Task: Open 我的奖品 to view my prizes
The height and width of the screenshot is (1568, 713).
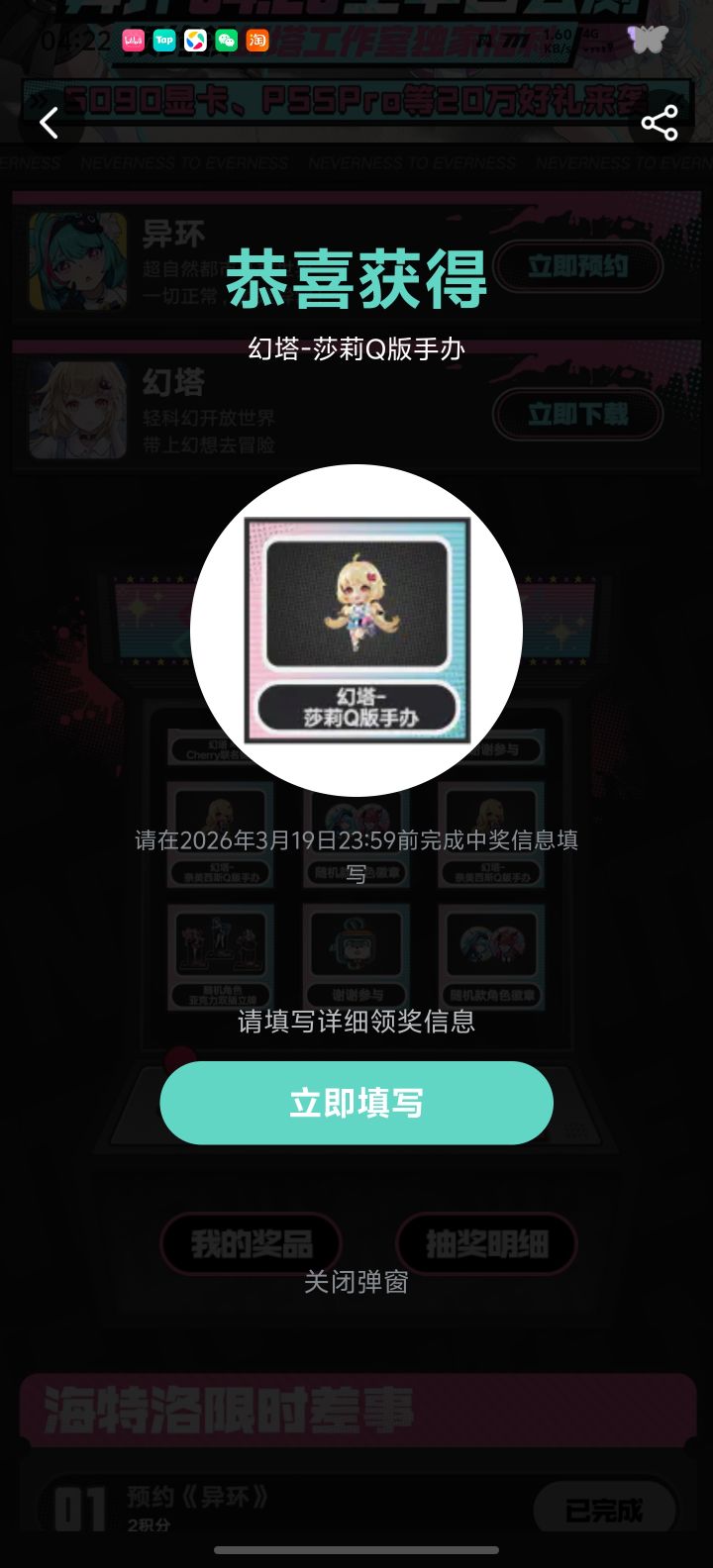Action: point(251,1245)
